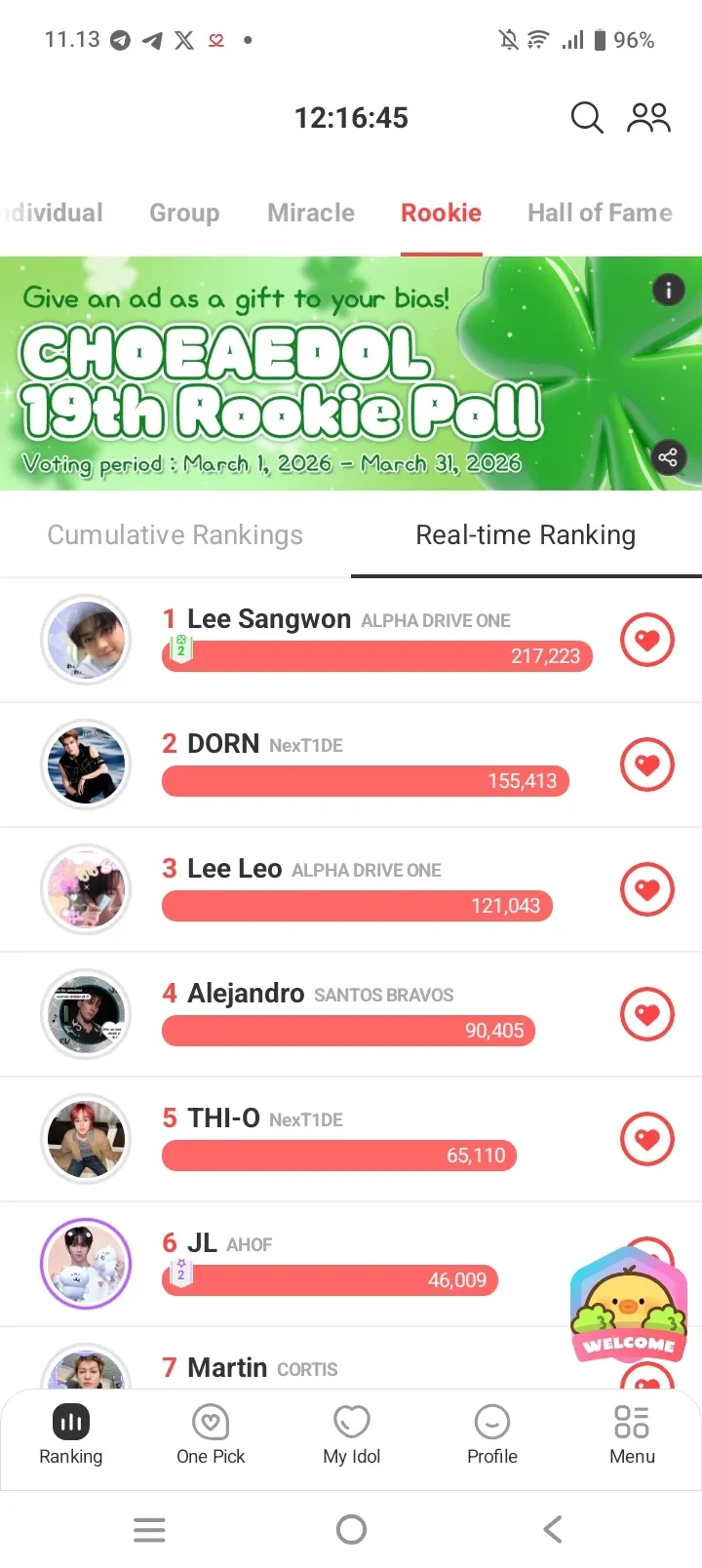Viewport: 702px width, 1568px height.
Task: Show info about the Rookie Poll banner
Action: (668, 290)
